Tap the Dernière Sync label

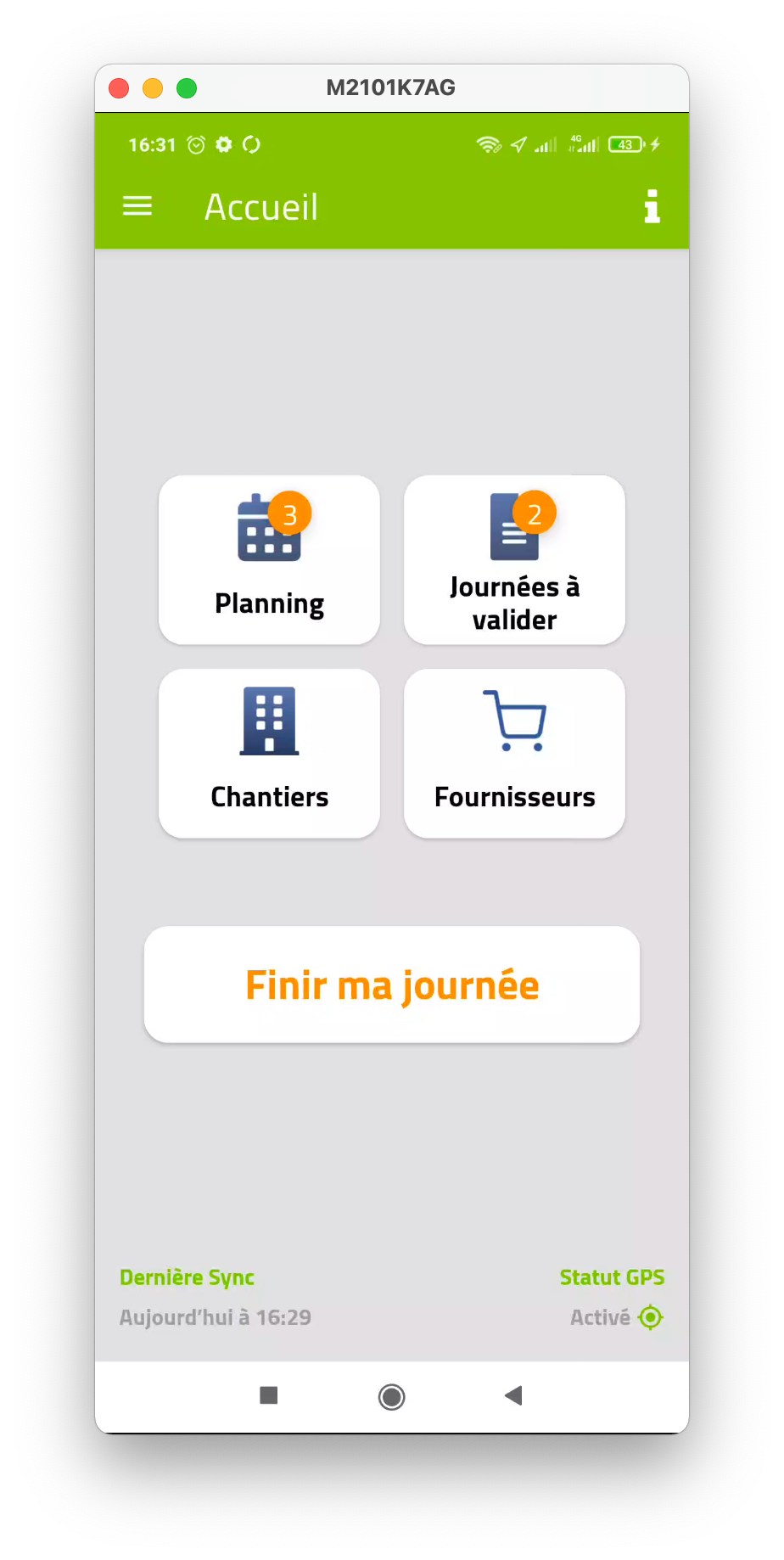point(187,1277)
